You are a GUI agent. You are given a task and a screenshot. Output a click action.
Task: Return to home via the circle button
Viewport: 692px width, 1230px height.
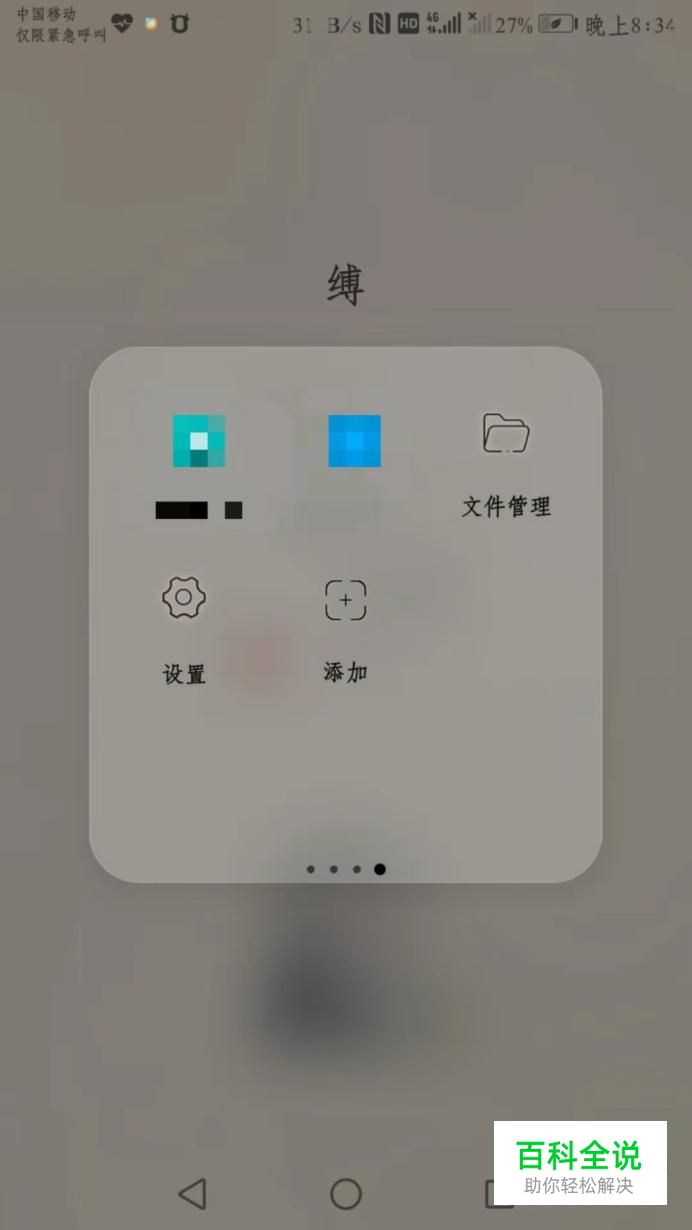point(346,1193)
